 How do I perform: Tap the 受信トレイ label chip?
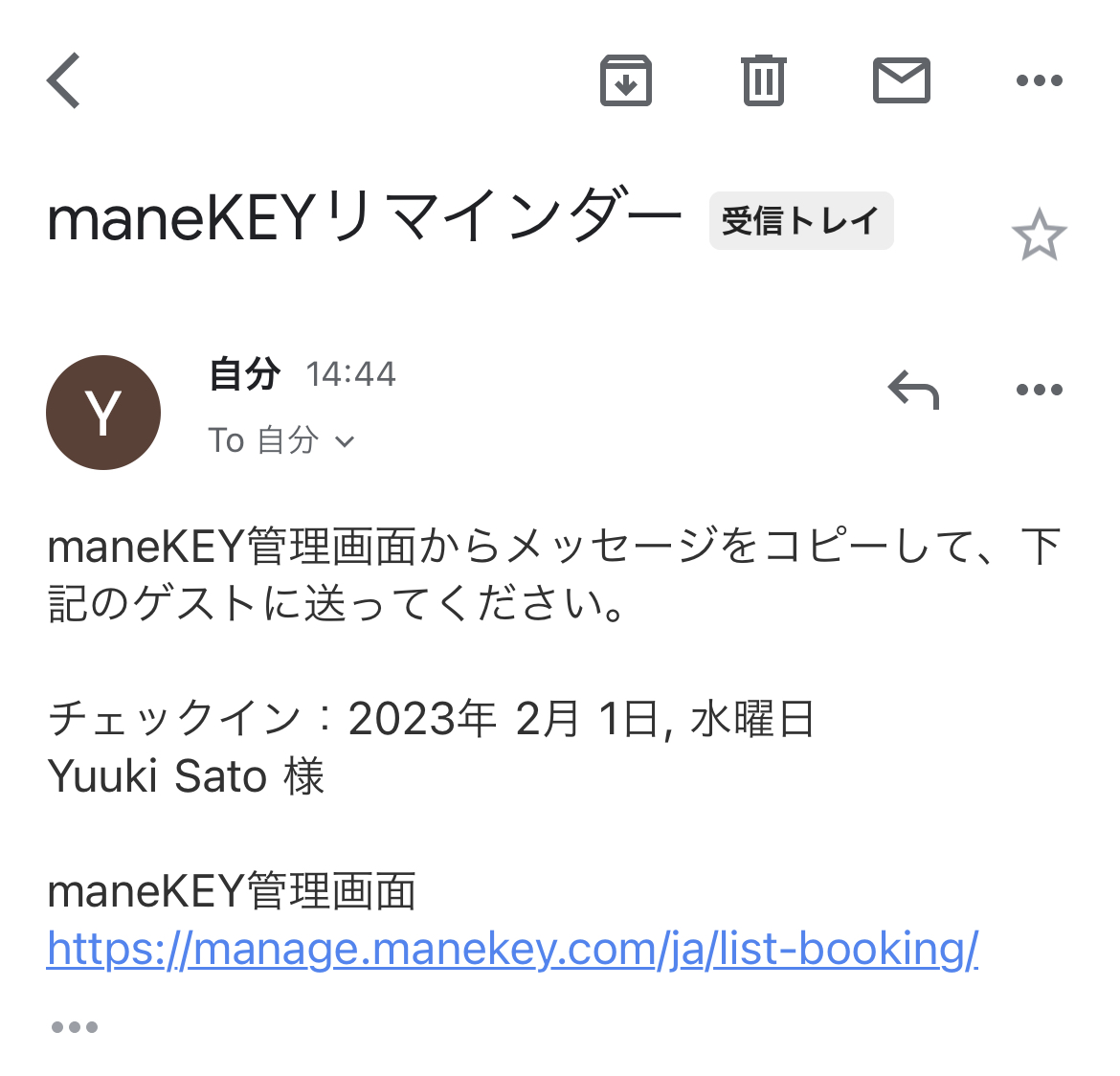tap(800, 221)
